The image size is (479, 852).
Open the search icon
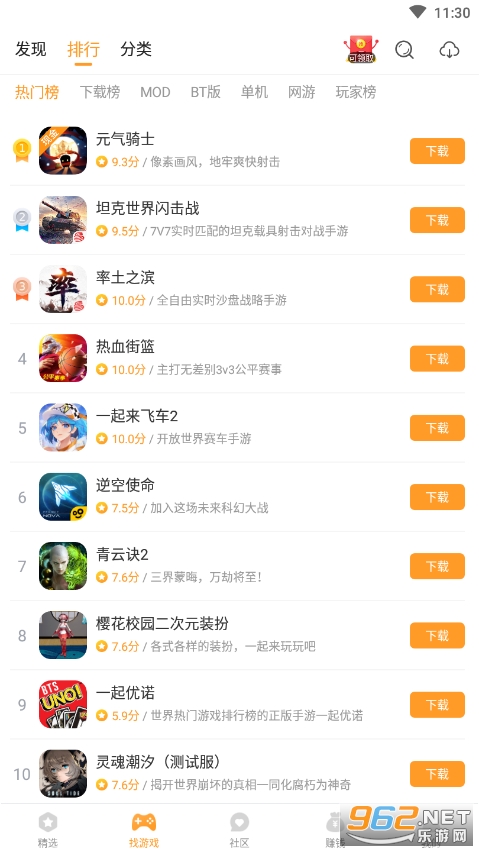(404, 50)
